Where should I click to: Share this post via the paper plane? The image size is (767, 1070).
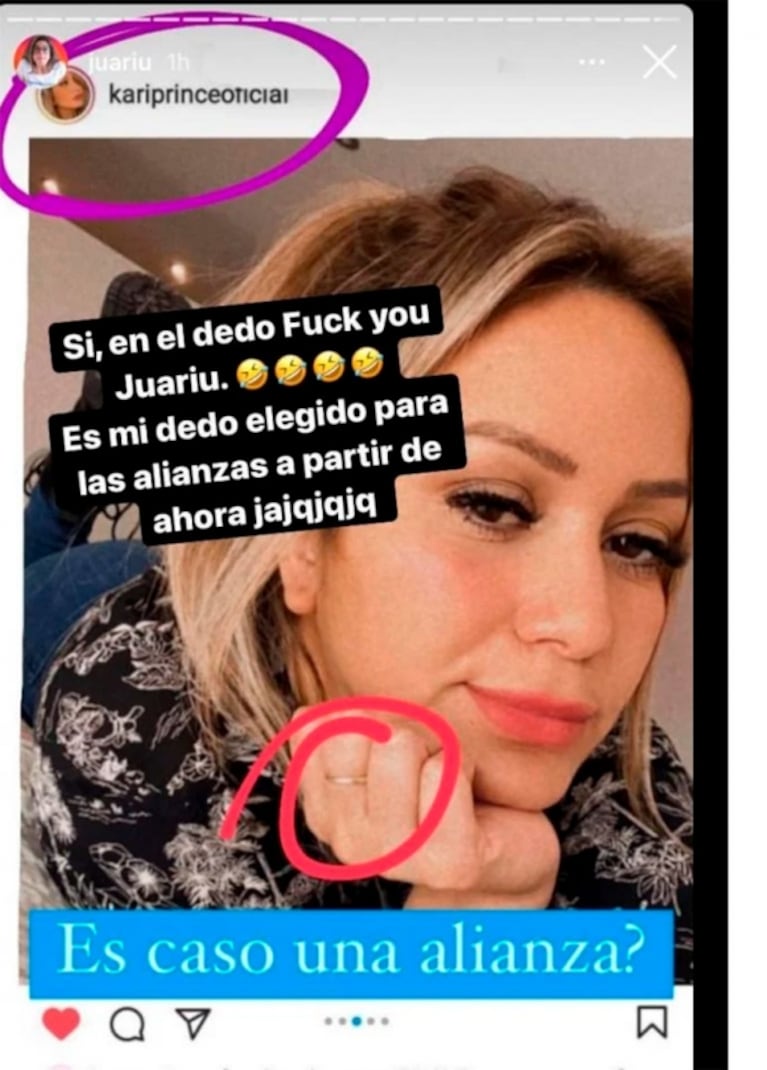[192, 1022]
